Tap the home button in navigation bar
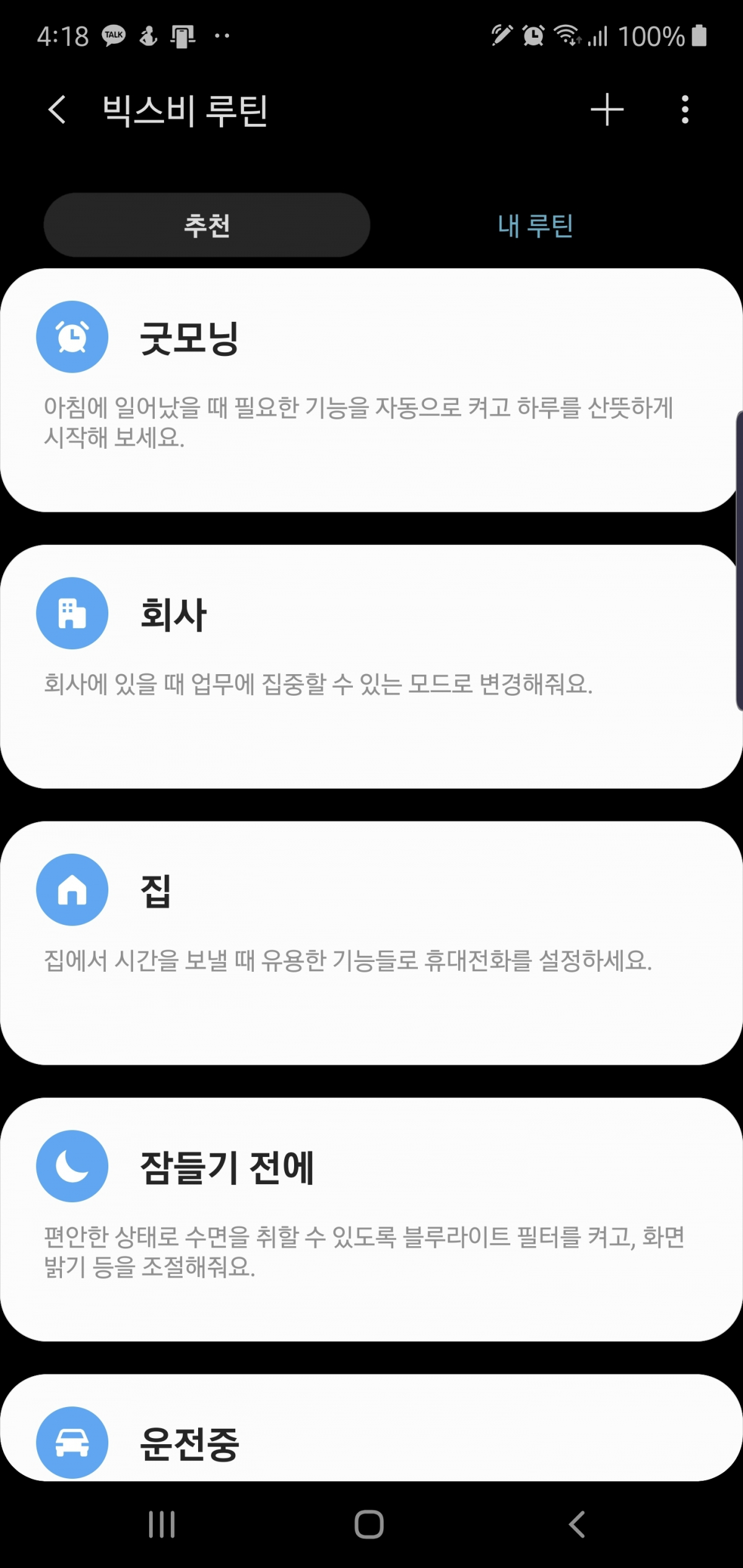Viewport: 743px width, 1568px height. coord(370,1523)
